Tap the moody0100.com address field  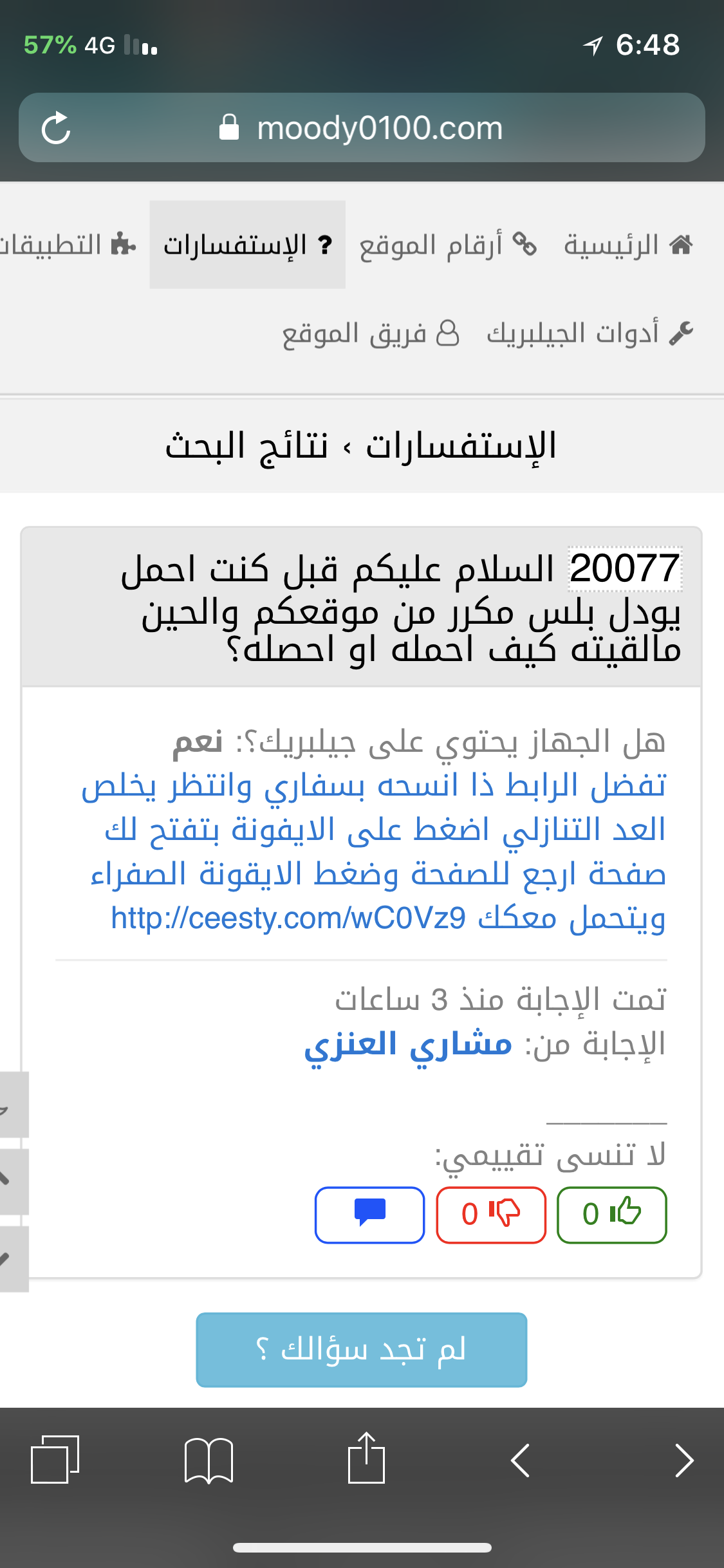380,128
